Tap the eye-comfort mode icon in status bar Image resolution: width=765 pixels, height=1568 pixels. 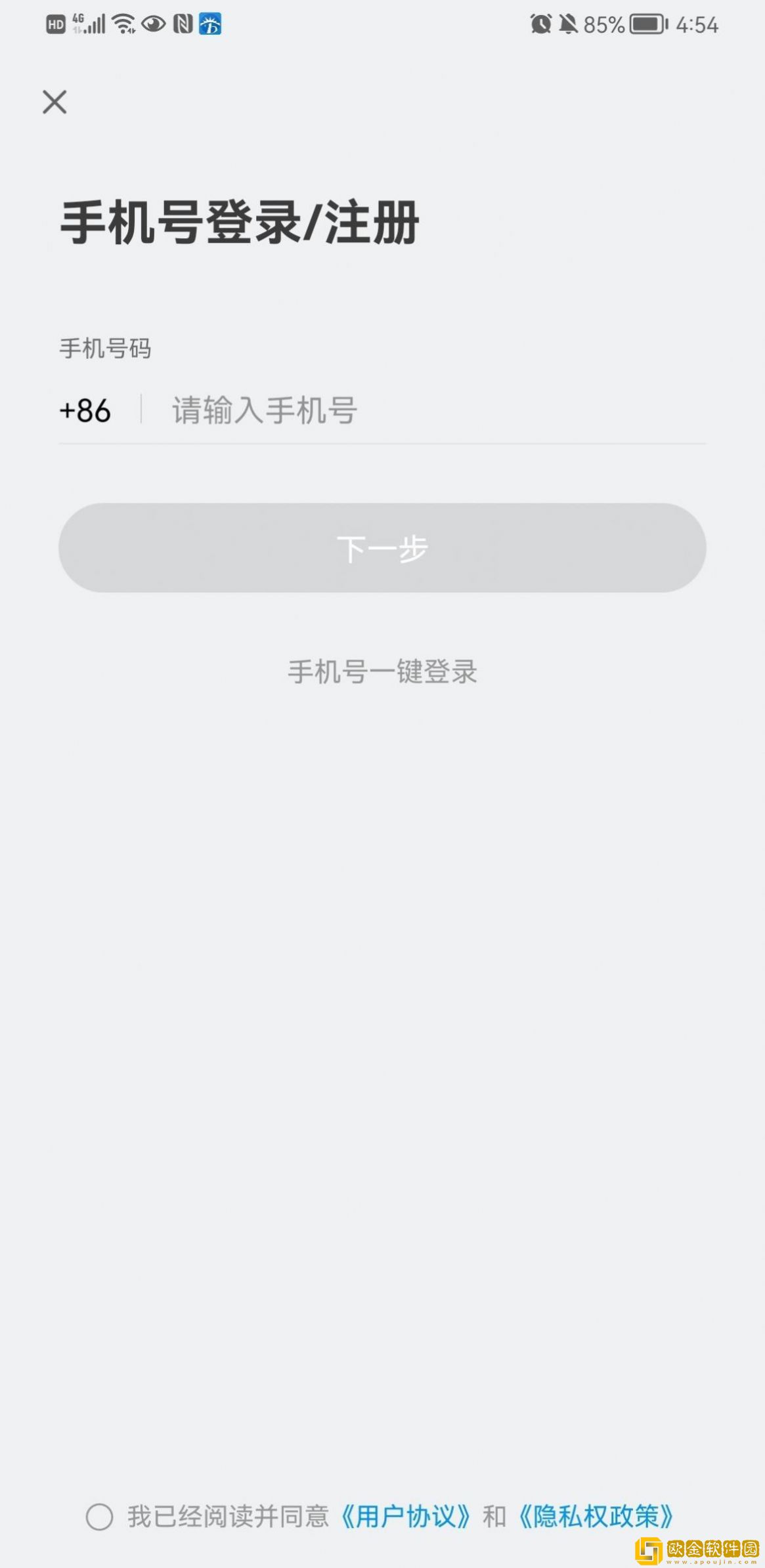pyautogui.click(x=152, y=24)
